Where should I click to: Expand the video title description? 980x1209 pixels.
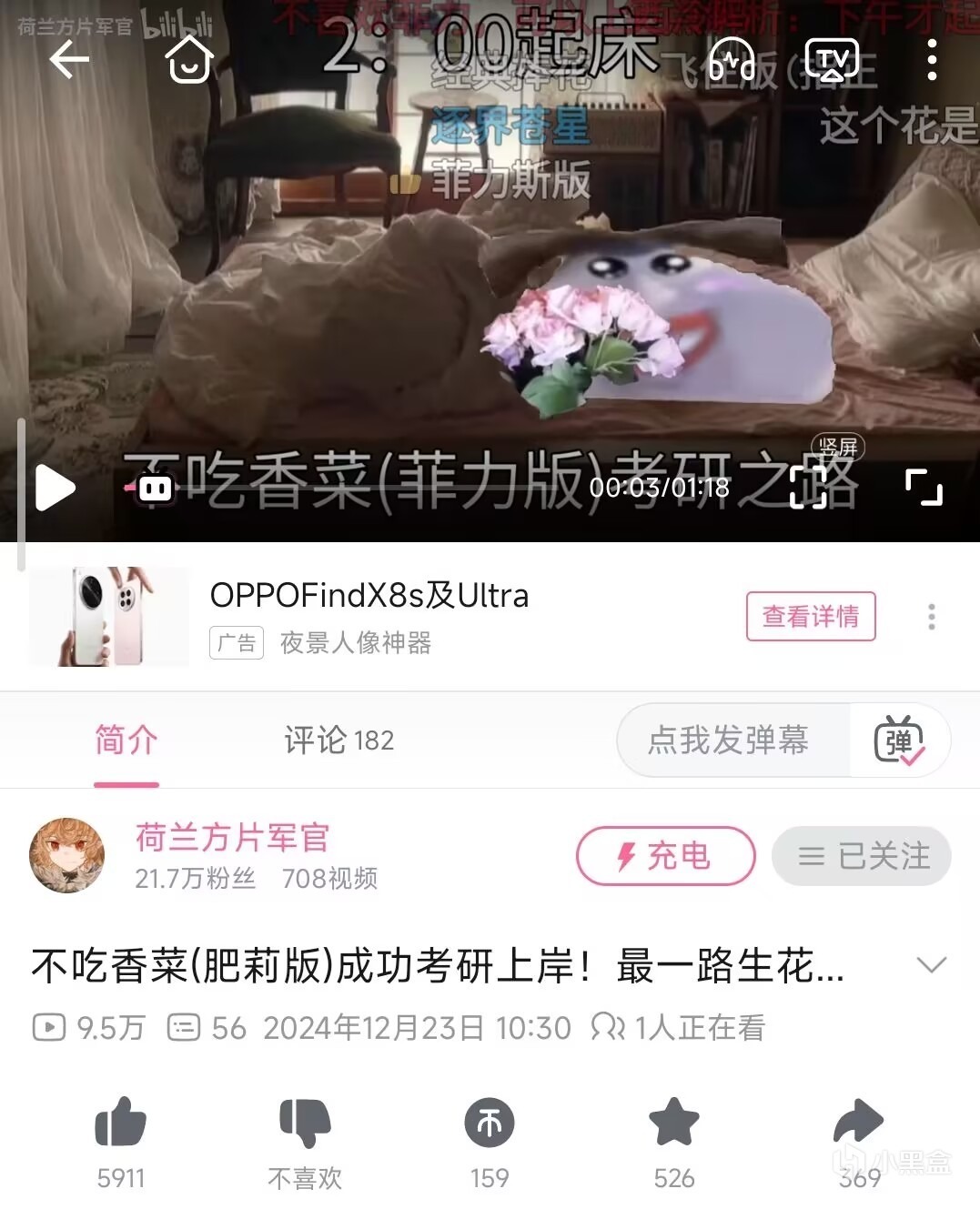pyautogui.click(x=931, y=965)
